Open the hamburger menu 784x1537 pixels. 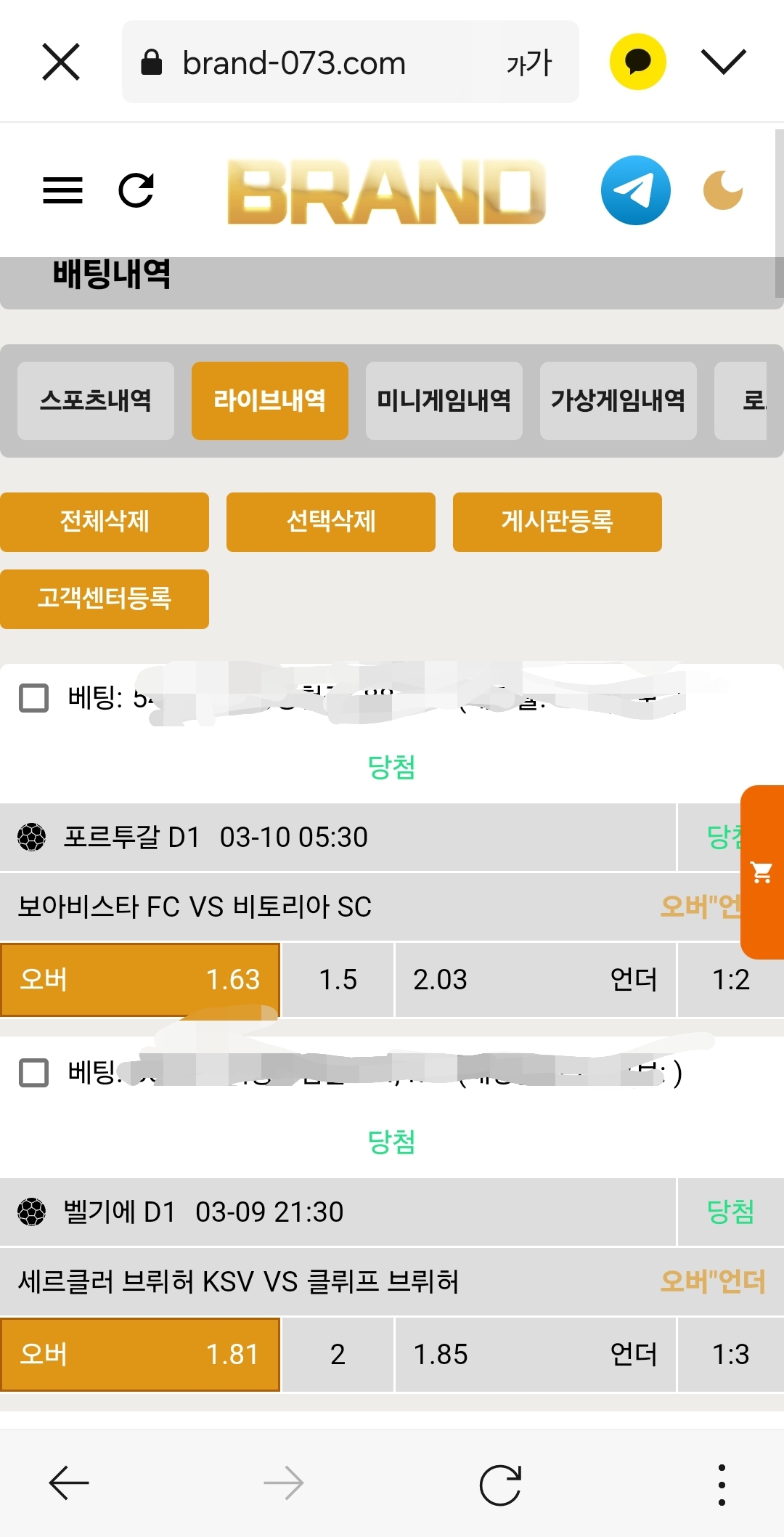click(x=62, y=190)
